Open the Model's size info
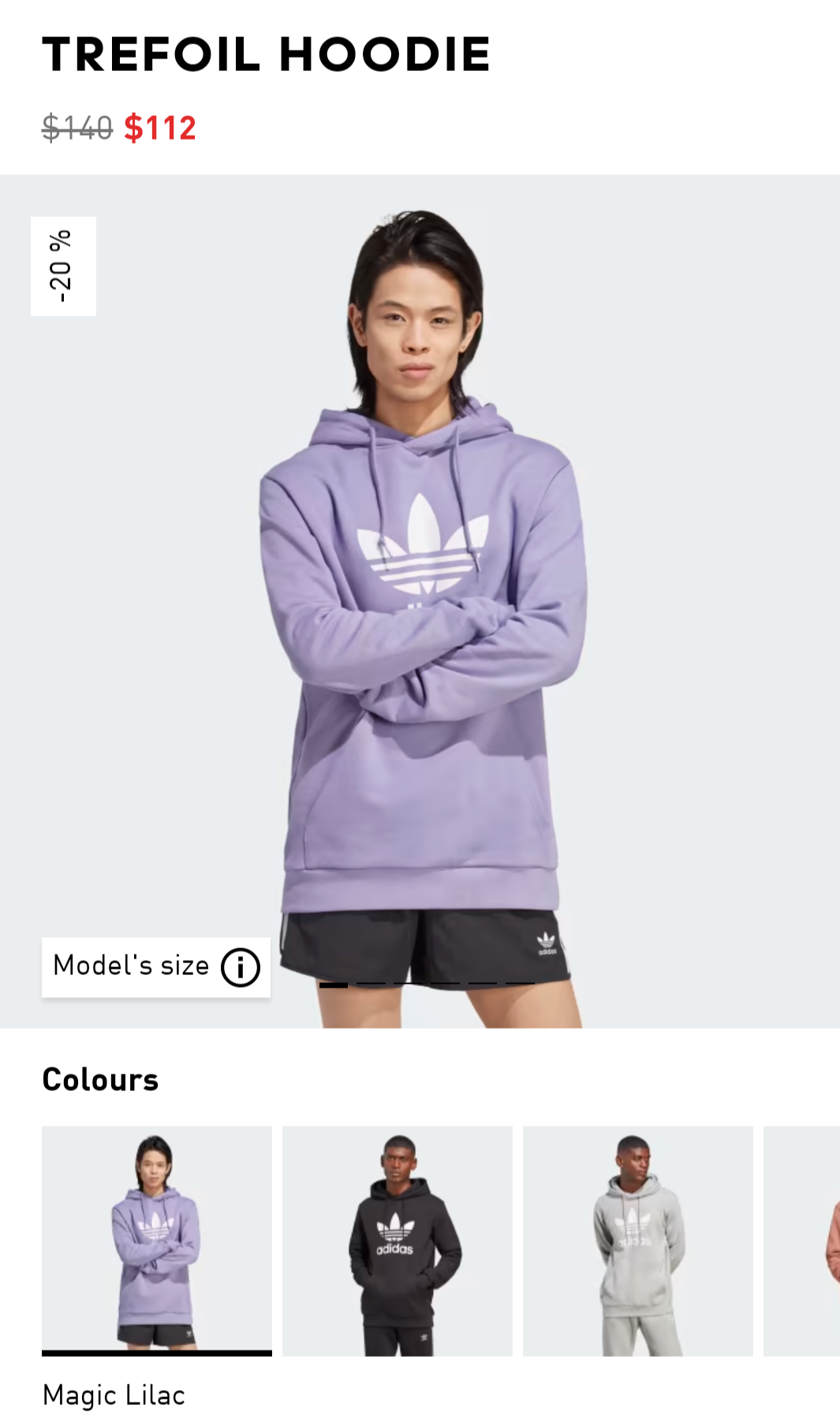Image resolution: width=840 pixels, height=1427 pixels. (x=156, y=967)
